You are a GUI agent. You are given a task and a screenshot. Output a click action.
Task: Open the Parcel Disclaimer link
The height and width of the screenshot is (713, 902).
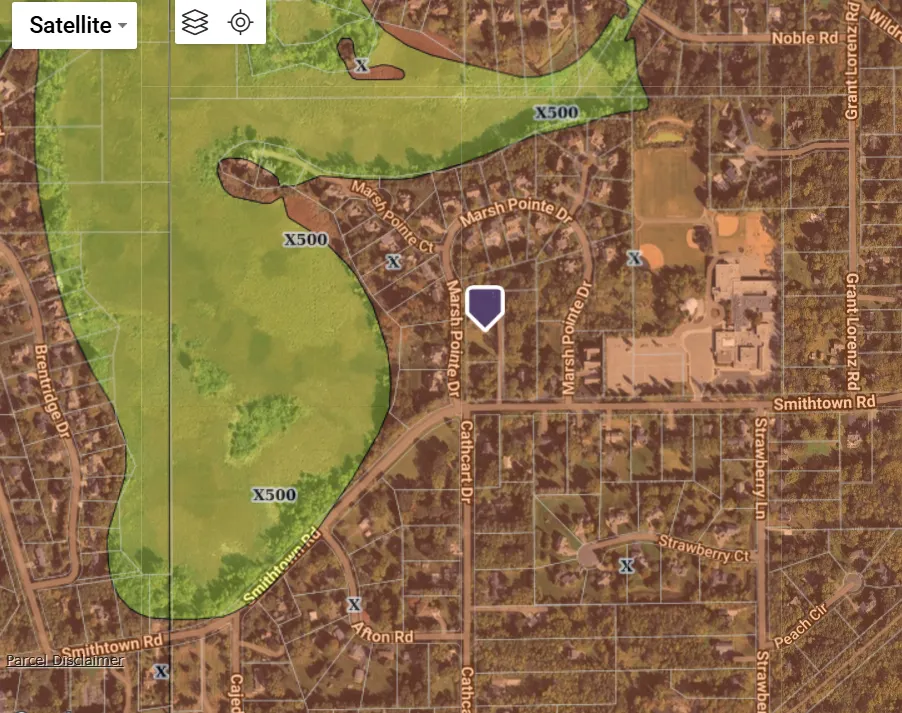pos(65,660)
